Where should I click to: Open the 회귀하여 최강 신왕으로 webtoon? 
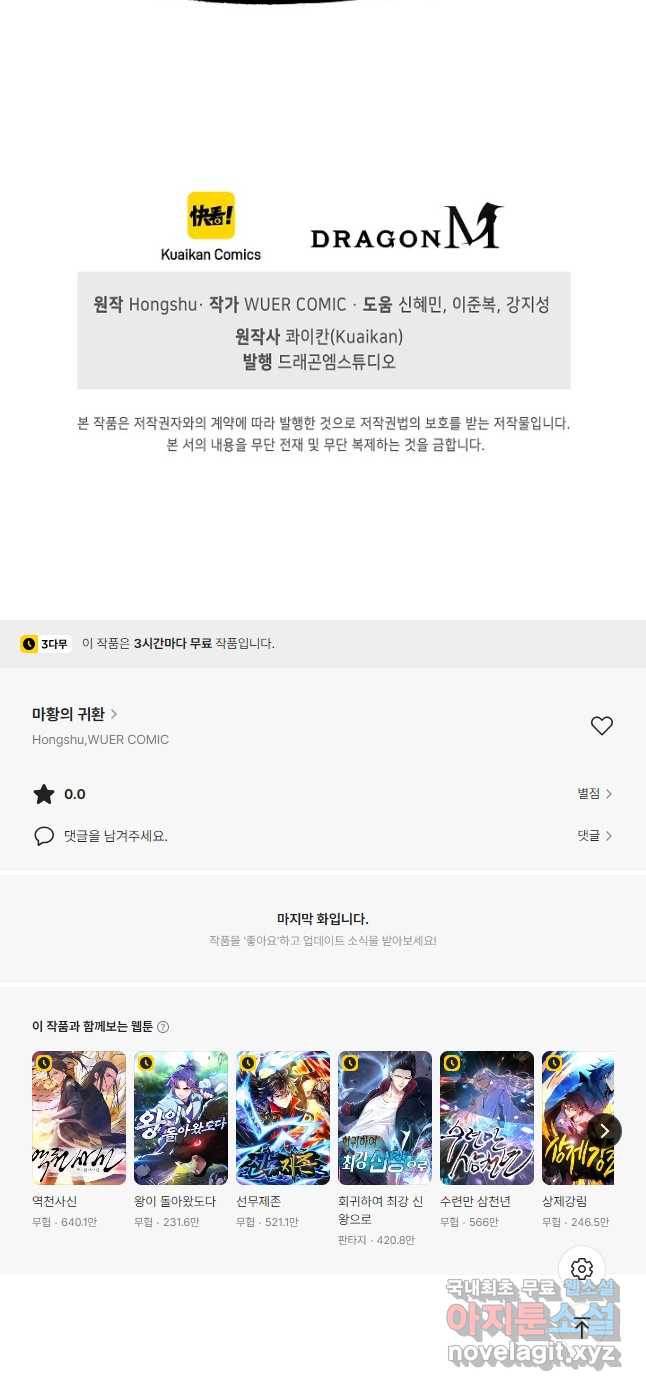(385, 1118)
